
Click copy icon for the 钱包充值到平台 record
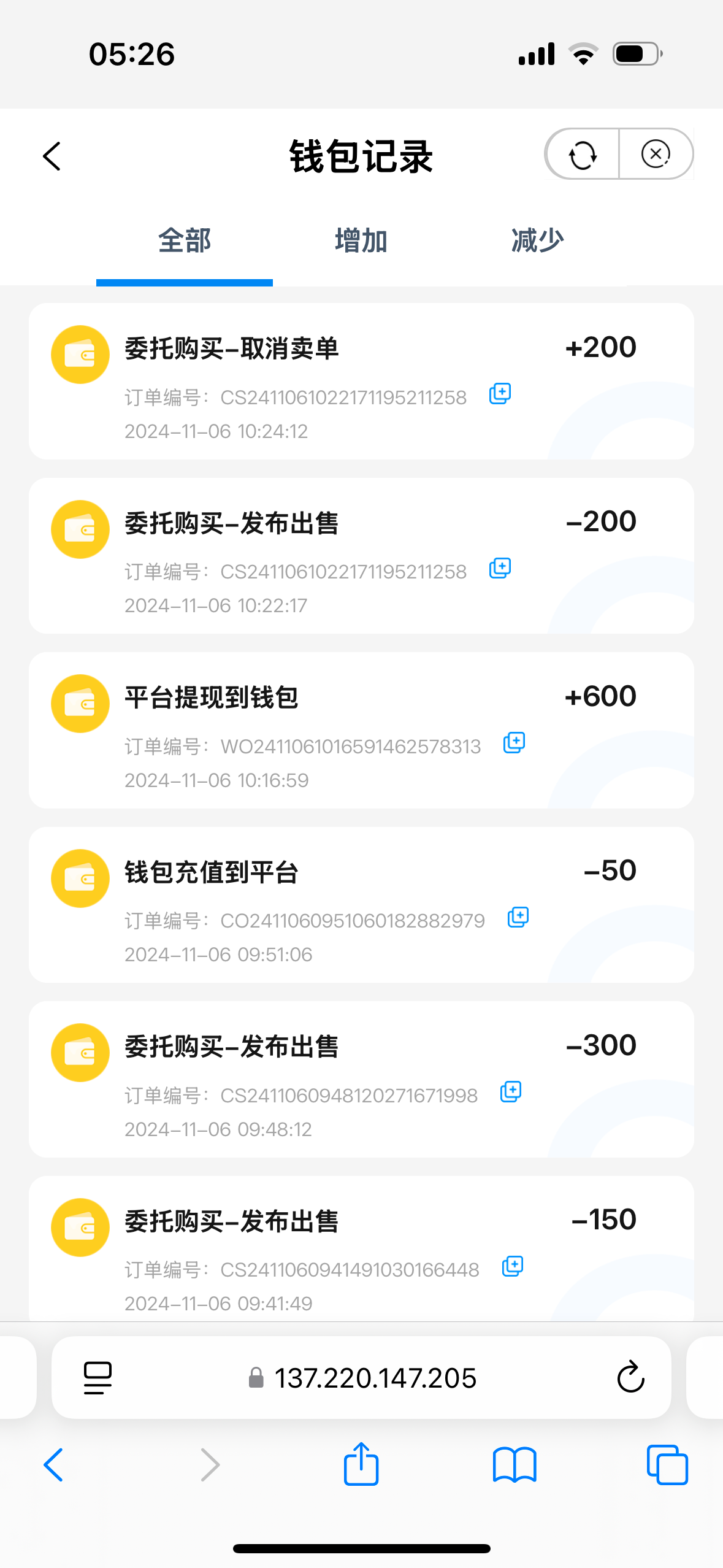pos(518,917)
